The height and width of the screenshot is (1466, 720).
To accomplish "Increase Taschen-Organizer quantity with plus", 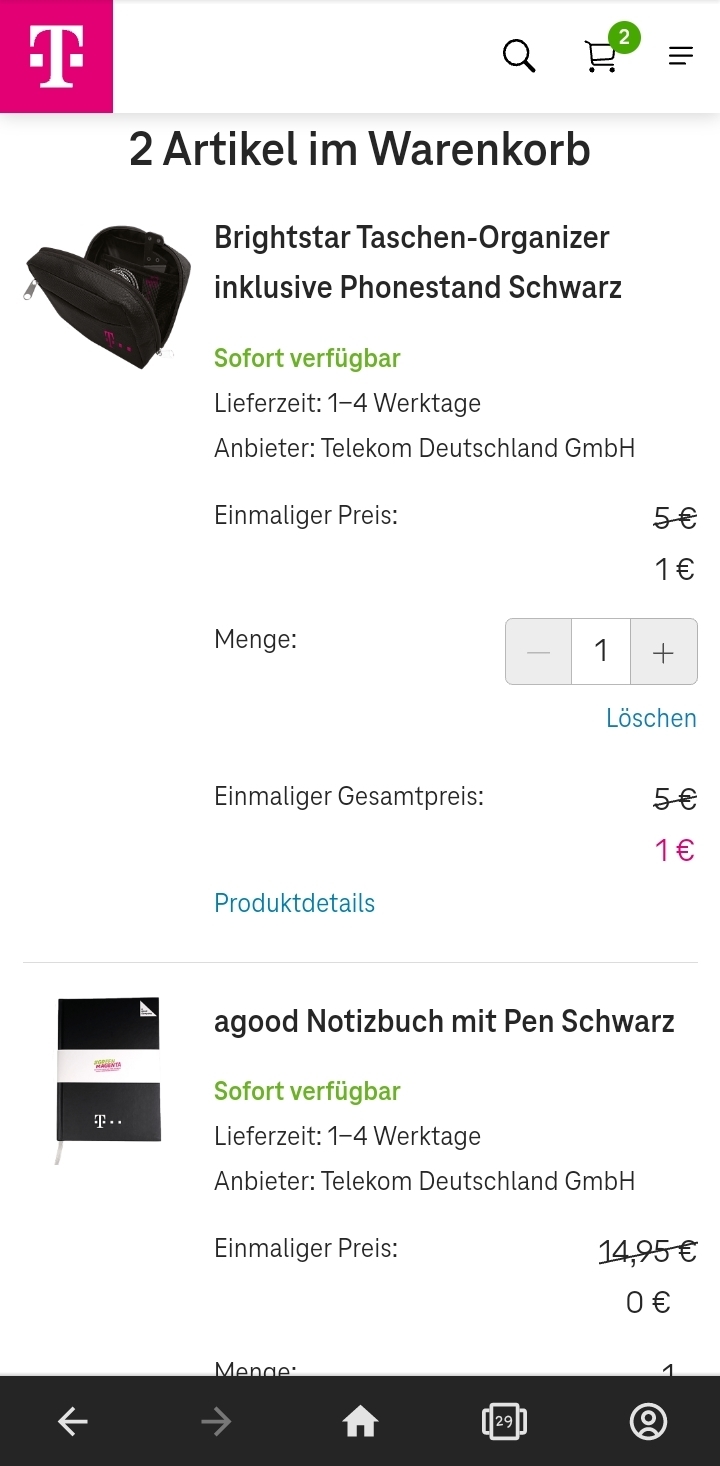I will 663,652.
